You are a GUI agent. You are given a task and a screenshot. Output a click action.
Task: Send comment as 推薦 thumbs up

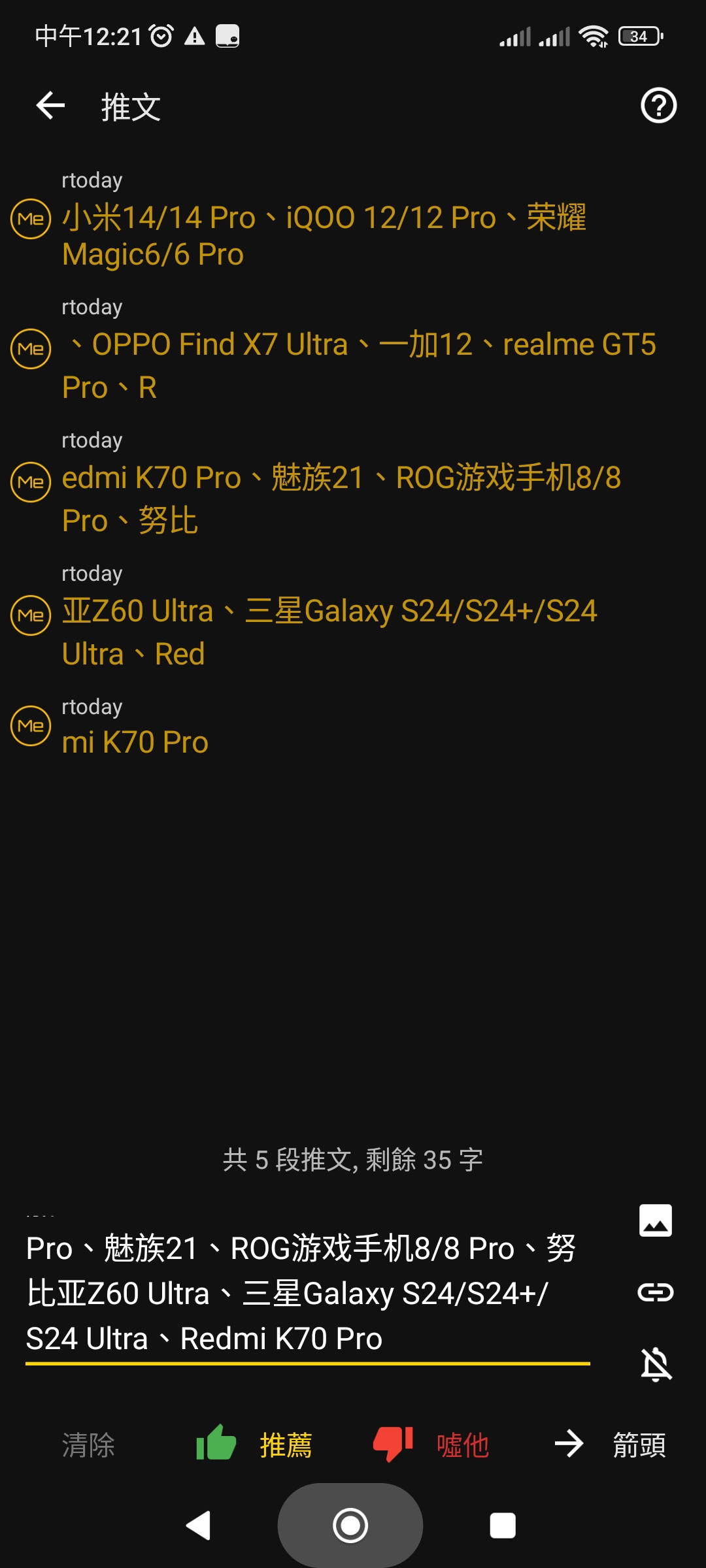[255, 1445]
